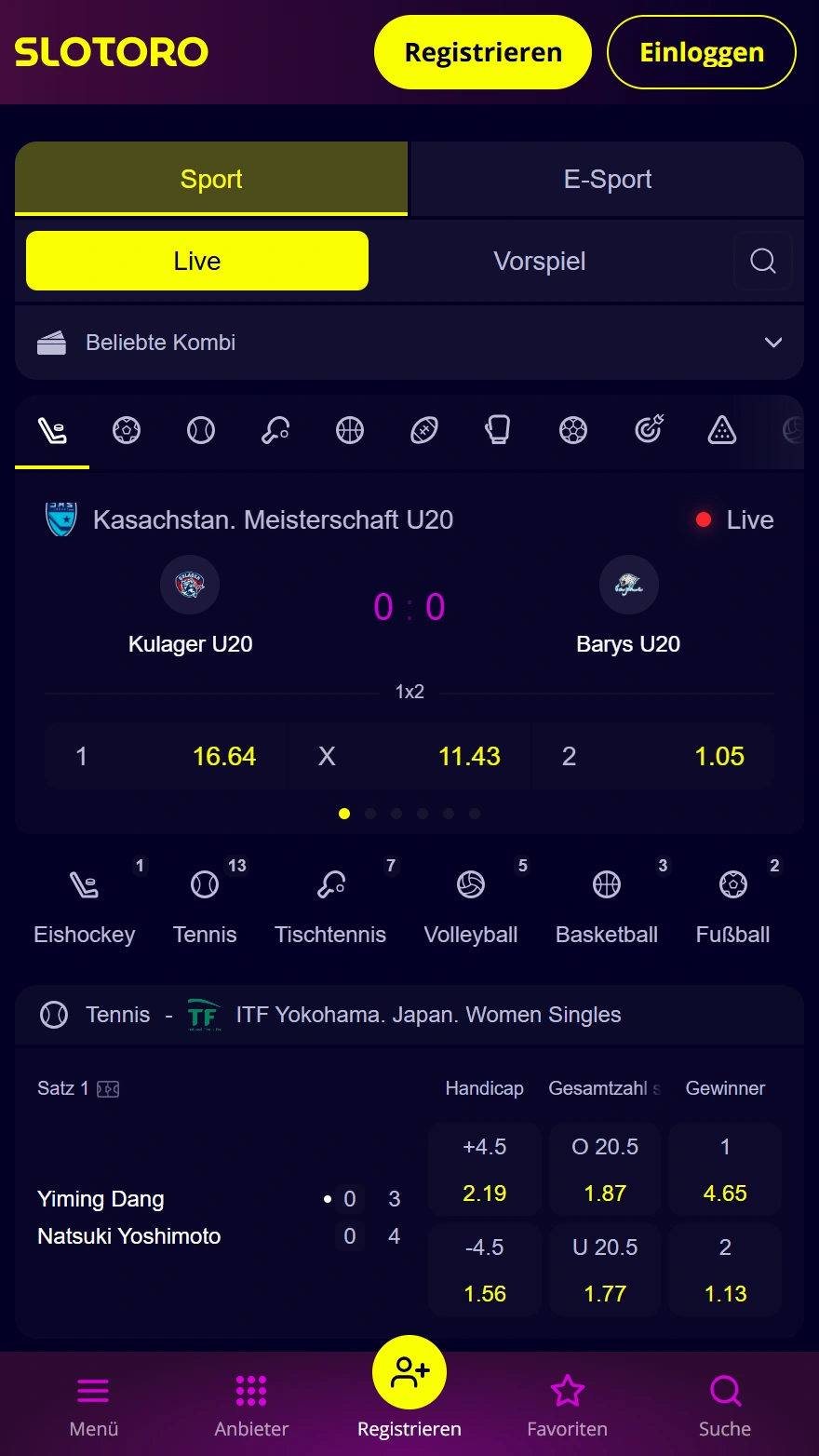Select the Vorspiel tab
The image size is (819, 1456).
[540, 262]
